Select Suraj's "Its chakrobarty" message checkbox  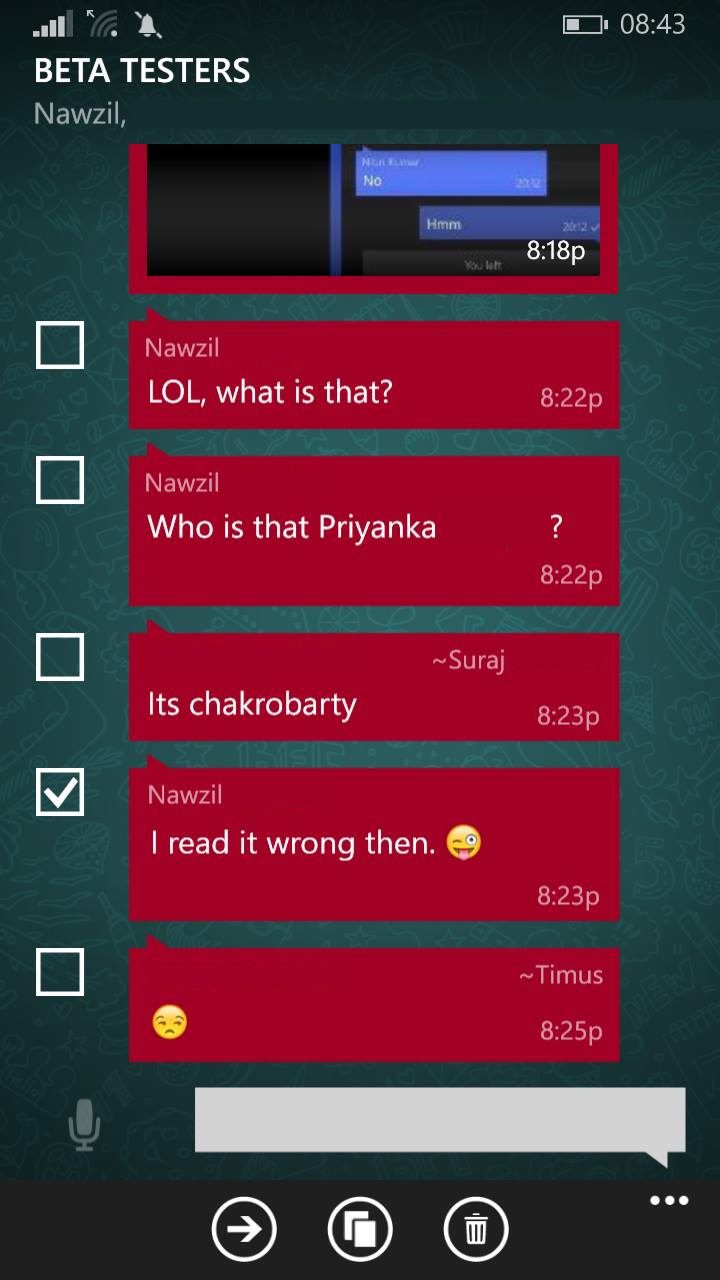(60, 657)
